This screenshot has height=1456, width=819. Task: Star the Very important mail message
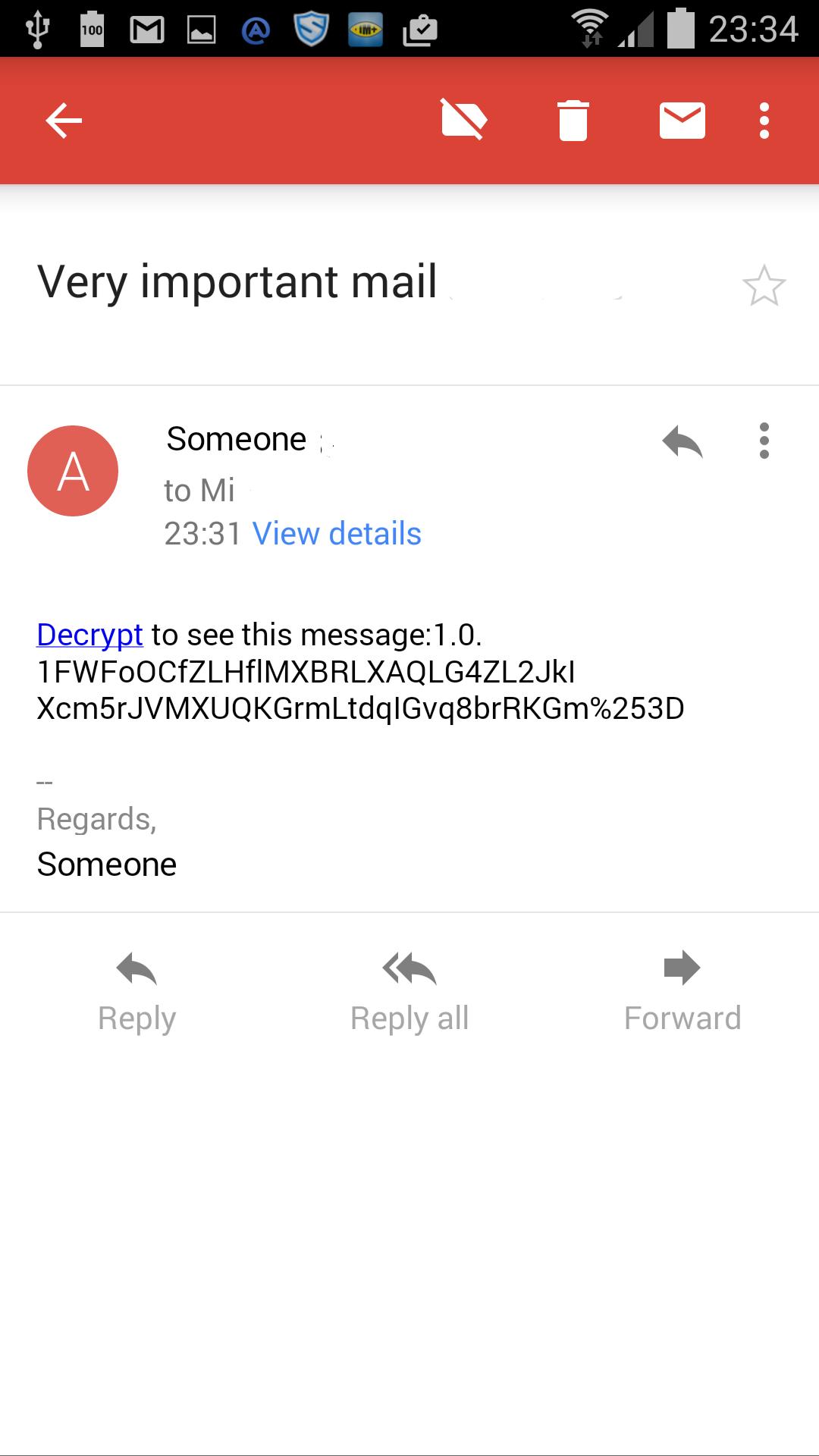(766, 286)
